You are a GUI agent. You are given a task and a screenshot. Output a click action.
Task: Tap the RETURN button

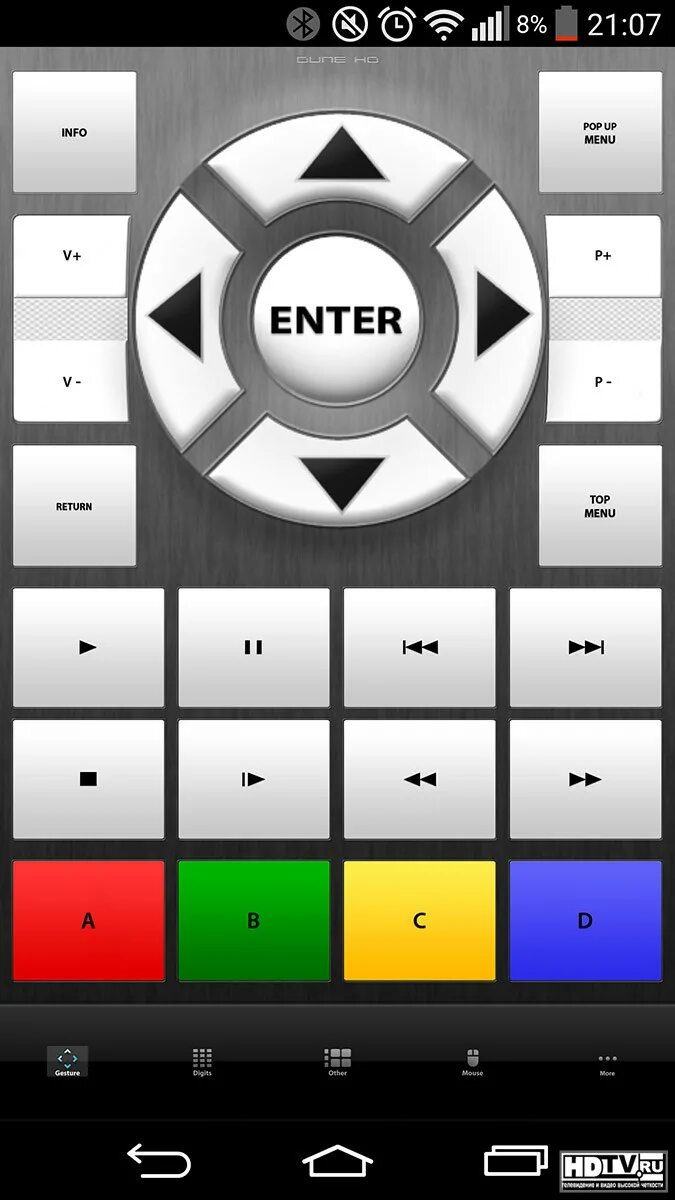point(74,506)
